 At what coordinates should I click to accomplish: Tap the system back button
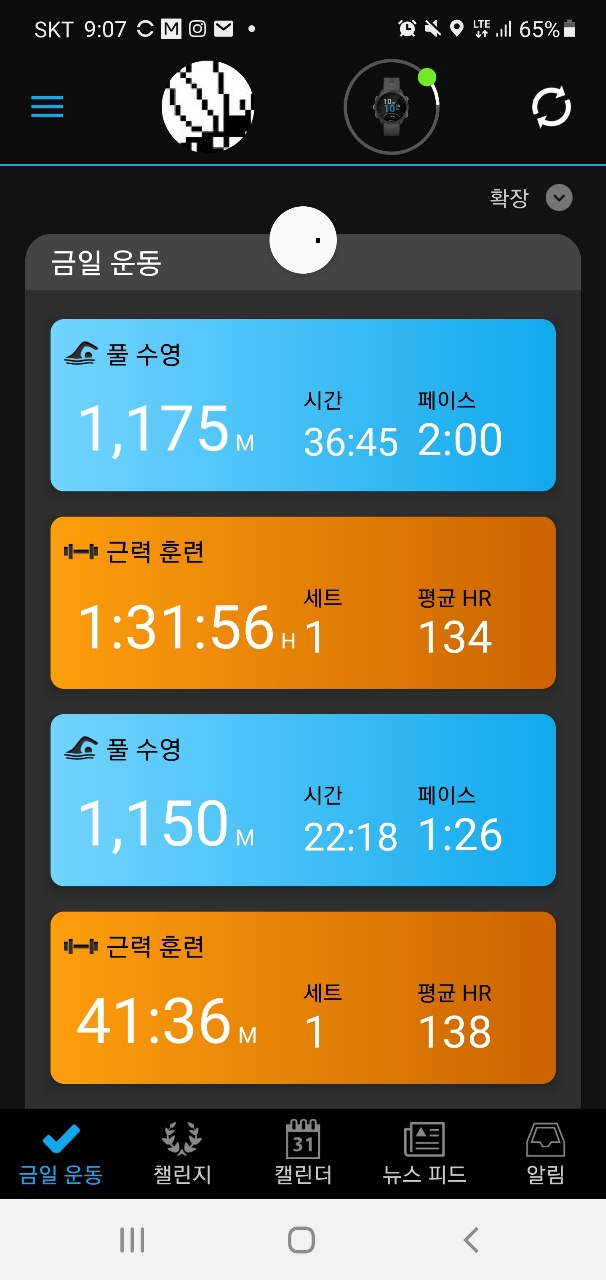(471, 1240)
